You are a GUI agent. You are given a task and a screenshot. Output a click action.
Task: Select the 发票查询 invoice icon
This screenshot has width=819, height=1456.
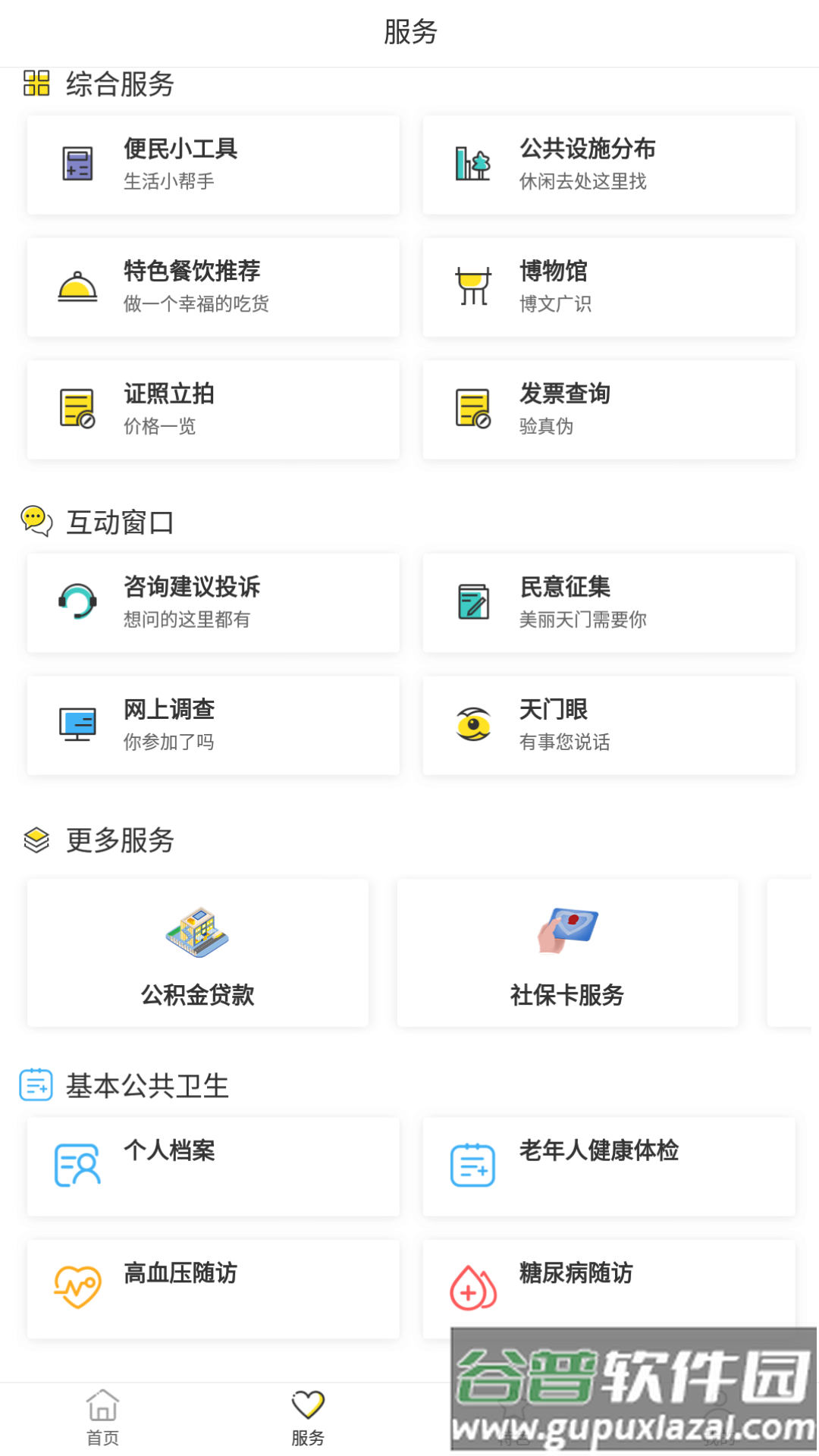coord(472,409)
